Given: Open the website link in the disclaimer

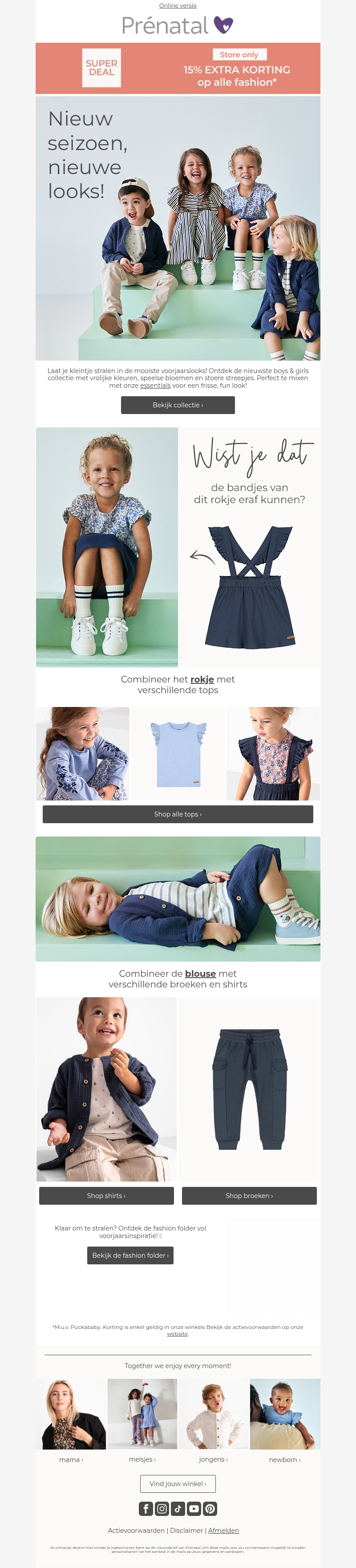Looking at the screenshot, I should click(177, 1334).
